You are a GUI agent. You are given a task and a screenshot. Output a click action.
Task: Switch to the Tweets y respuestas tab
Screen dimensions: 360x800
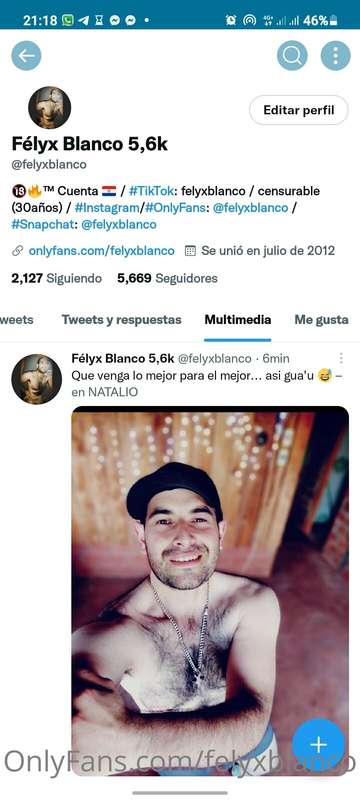pos(121,320)
